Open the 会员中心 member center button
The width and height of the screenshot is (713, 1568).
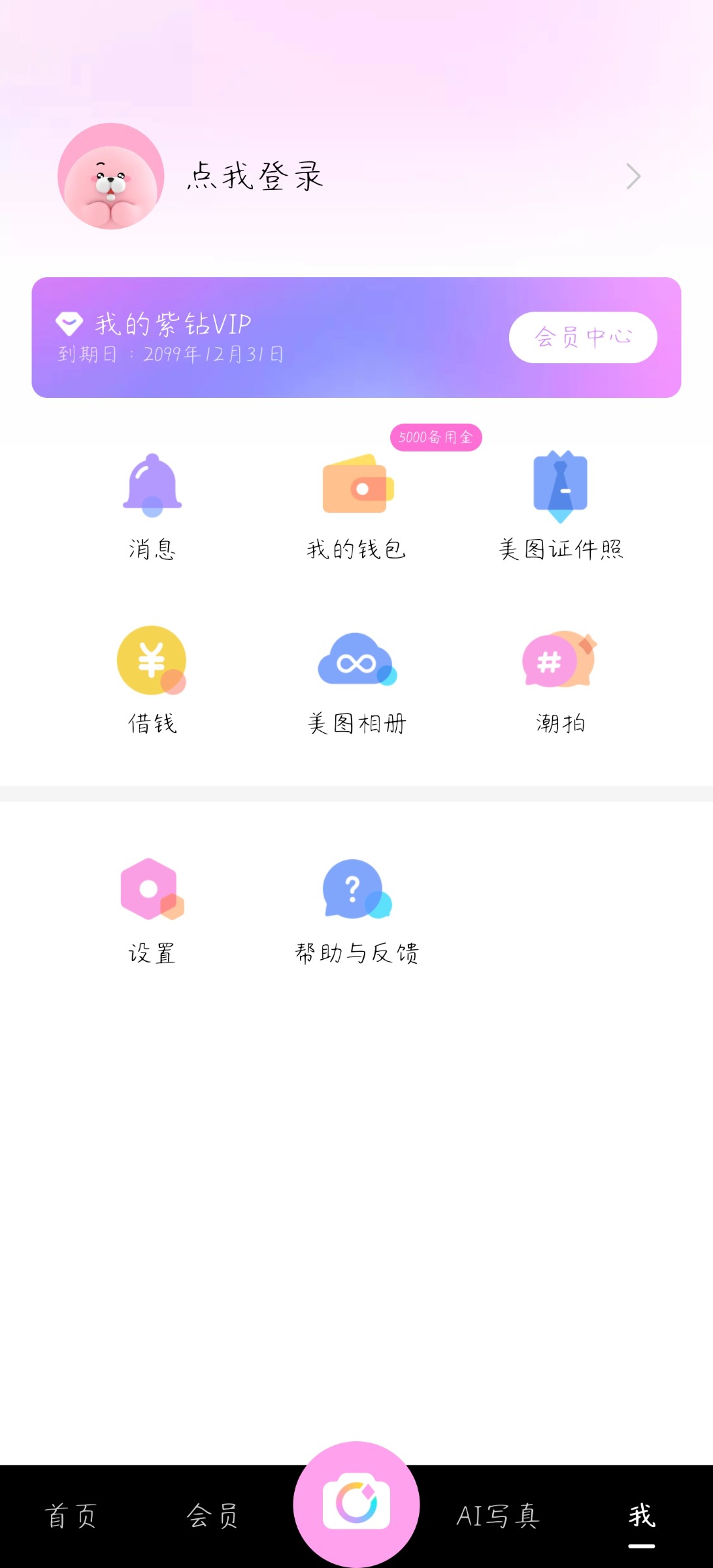pyautogui.click(x=582, y=337)
